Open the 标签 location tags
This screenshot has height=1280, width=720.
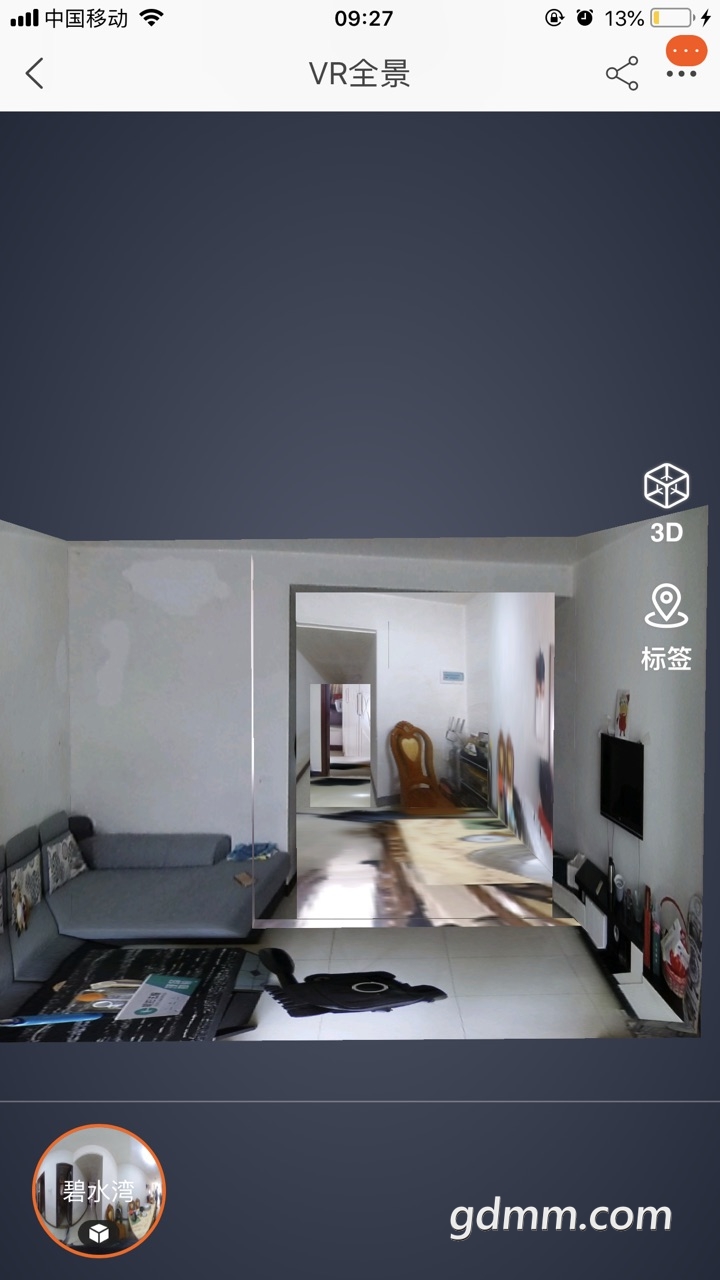click(666, 628)
